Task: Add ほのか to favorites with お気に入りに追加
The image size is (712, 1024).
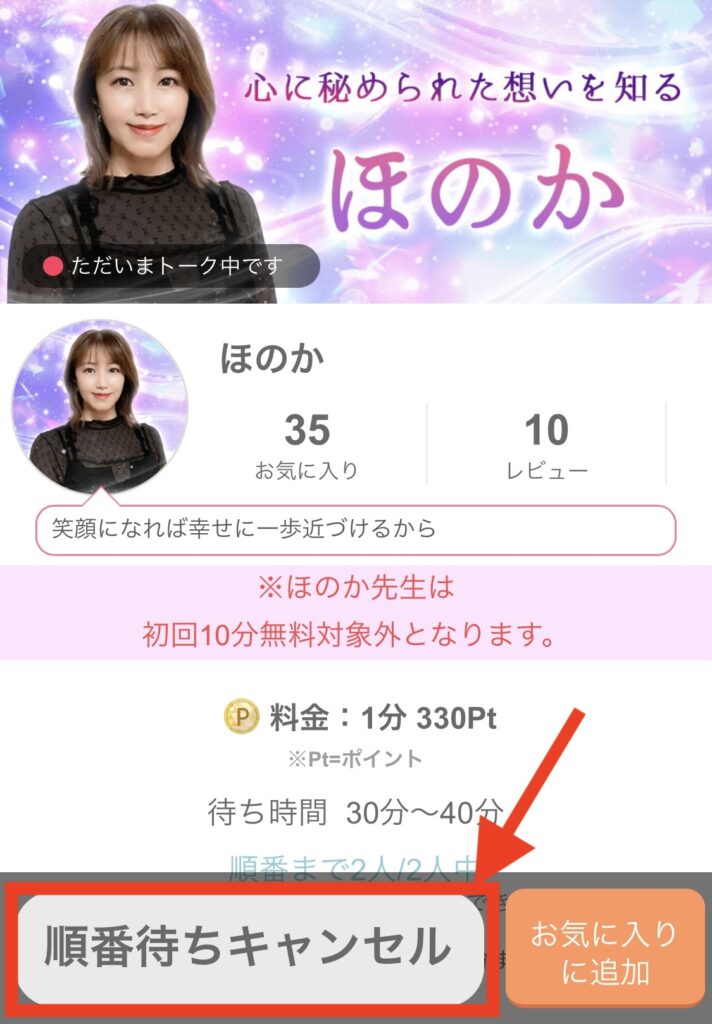Action: [x=604, y=949]
